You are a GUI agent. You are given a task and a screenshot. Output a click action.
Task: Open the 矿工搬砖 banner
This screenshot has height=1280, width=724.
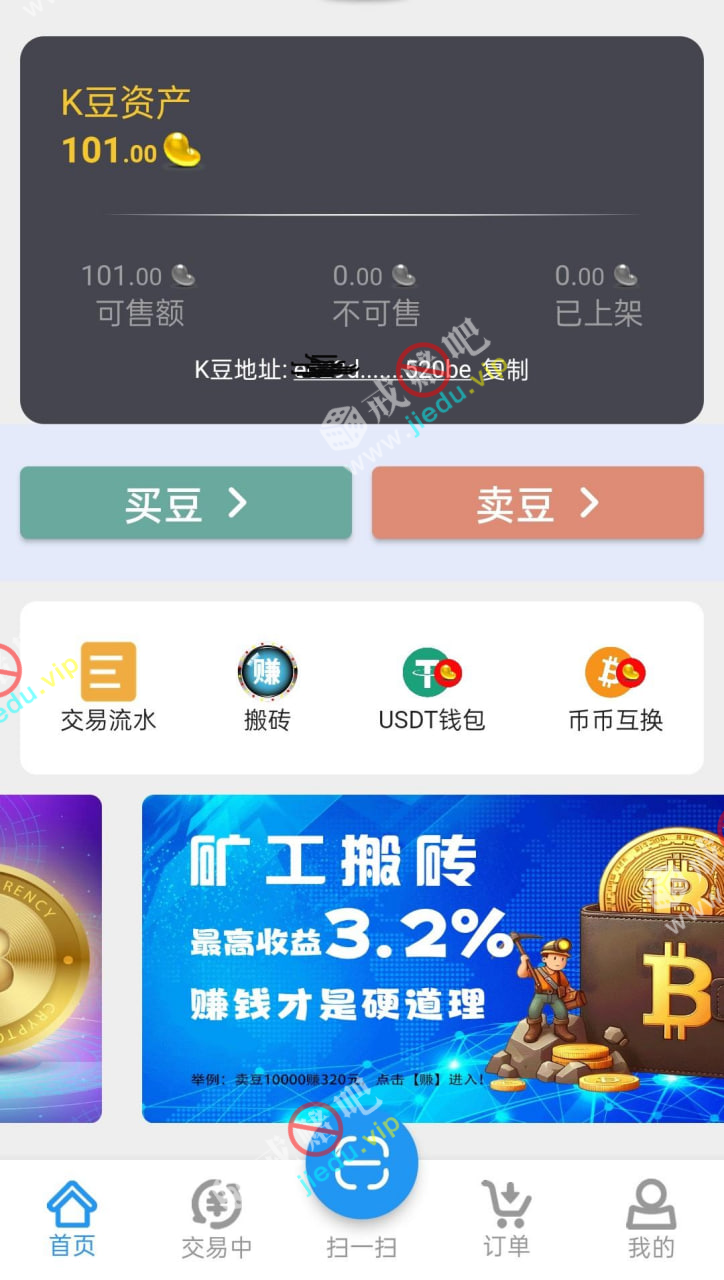[432, 958]
